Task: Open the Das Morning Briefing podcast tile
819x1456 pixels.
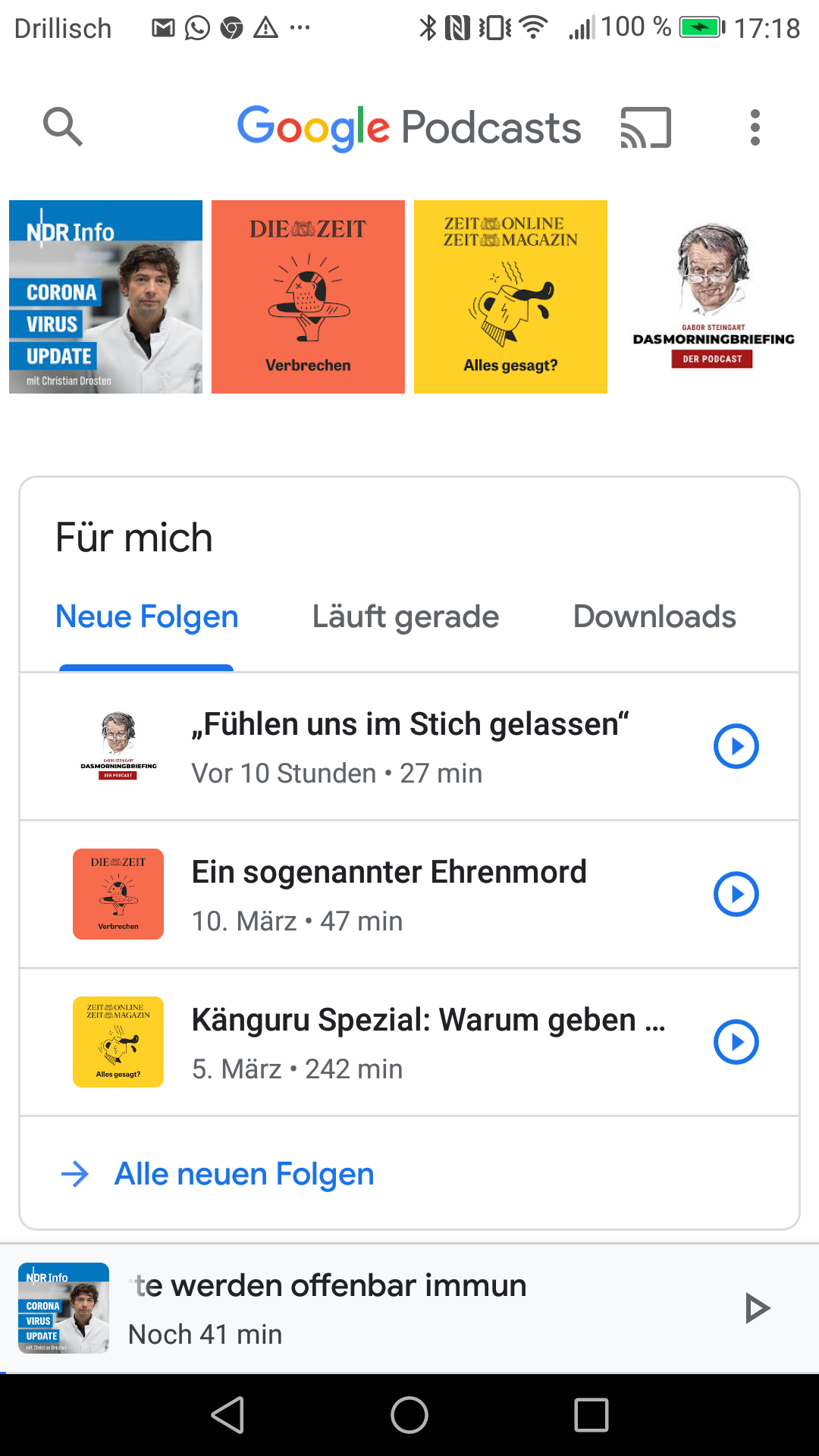Action: tap(713, 297)
